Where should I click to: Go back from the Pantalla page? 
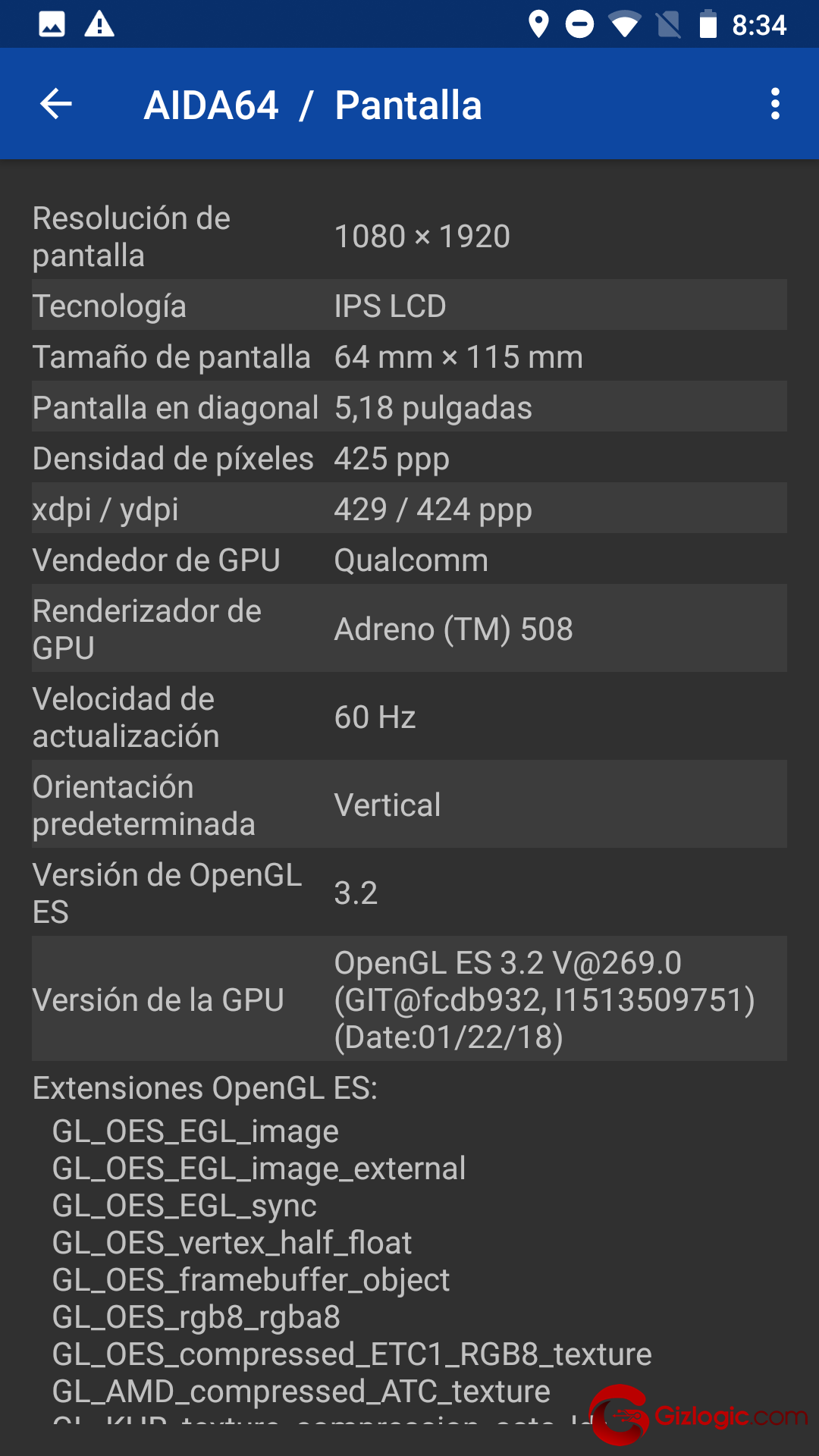56,104
